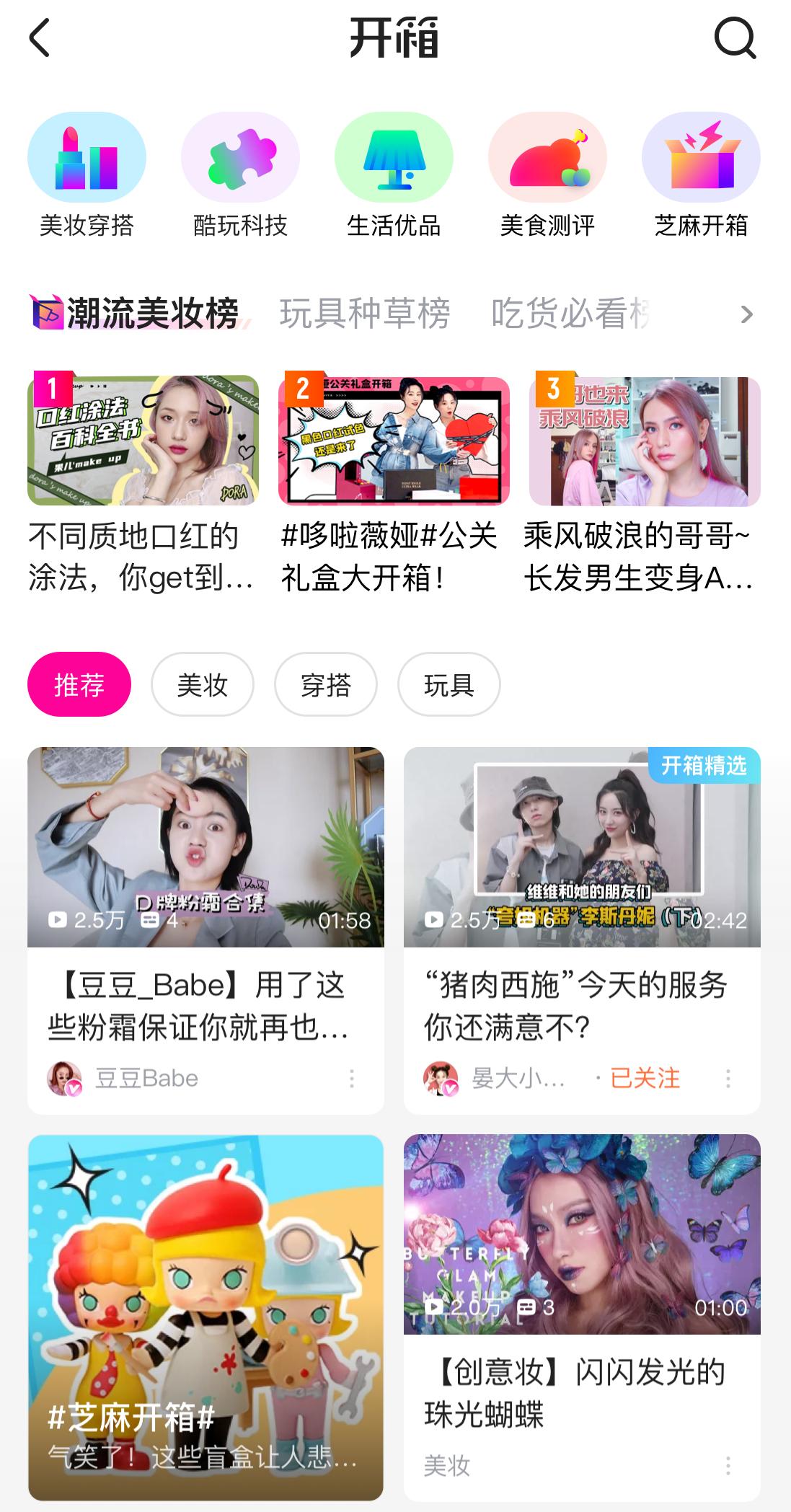The width and height of the screenshot is (791, 1512).
Task: Switch on the 美妆 filter pill
Action: 203,684
